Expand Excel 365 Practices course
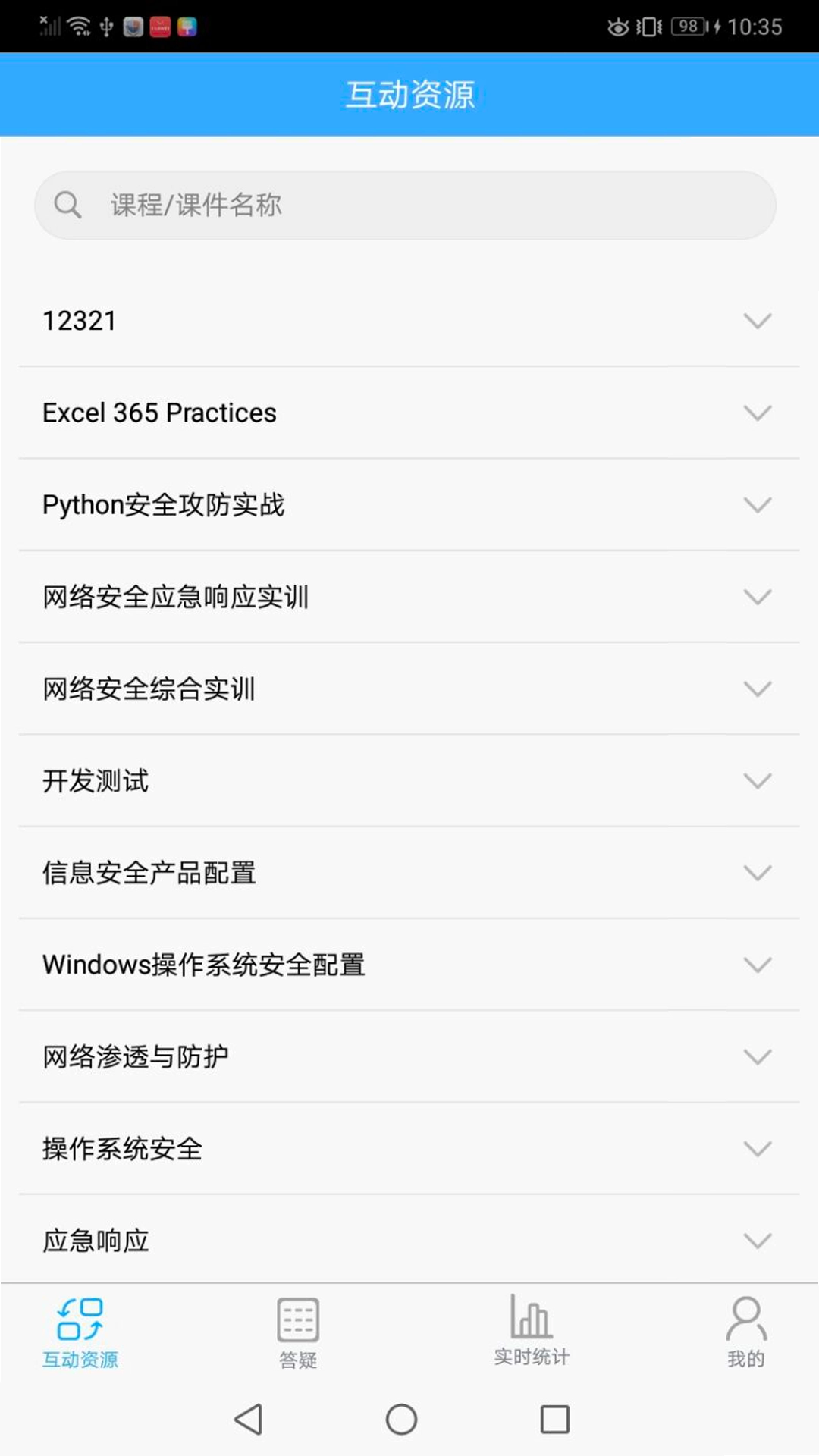The height and width of the screenshot is (1456, 819). pyautogui.click(x=757, y=413)
